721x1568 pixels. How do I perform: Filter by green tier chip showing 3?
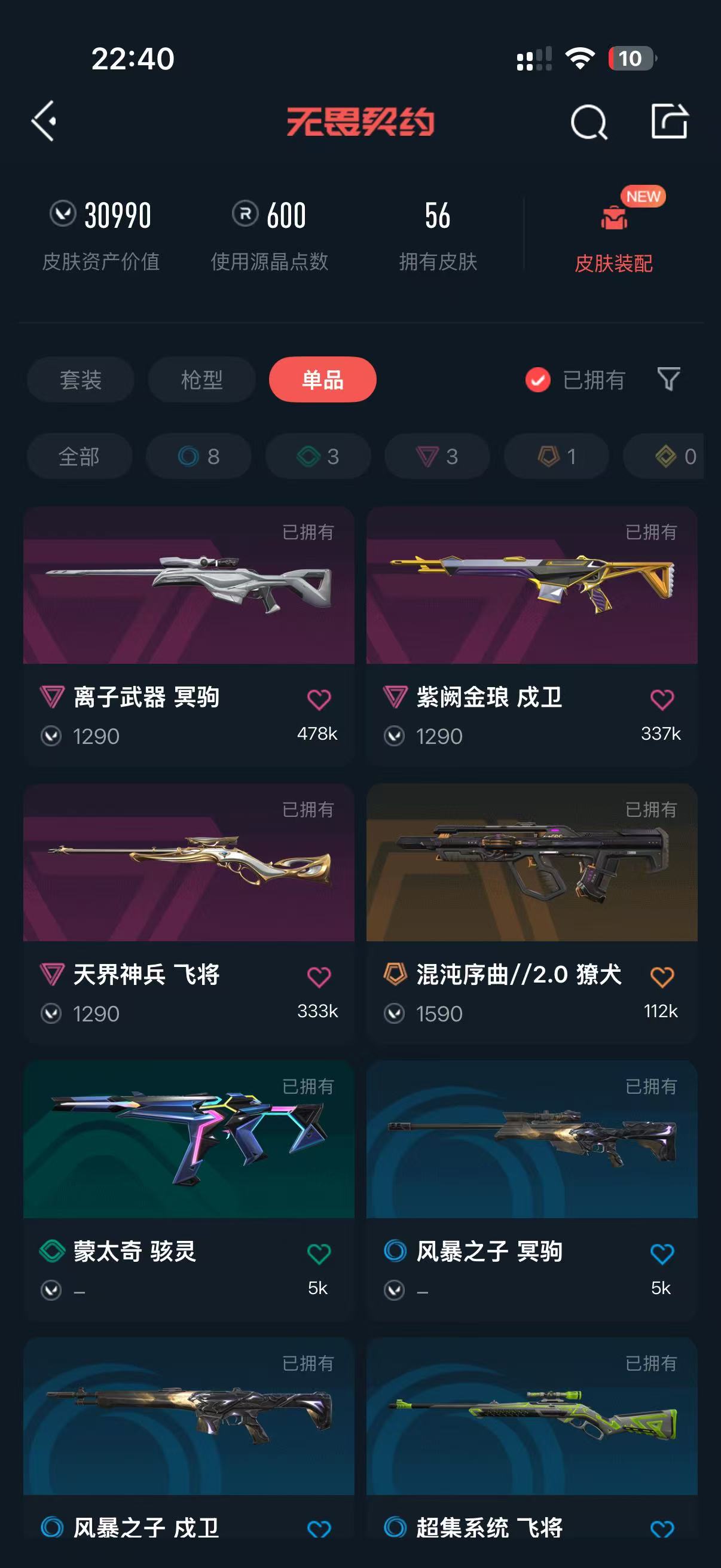coord(317,456)
